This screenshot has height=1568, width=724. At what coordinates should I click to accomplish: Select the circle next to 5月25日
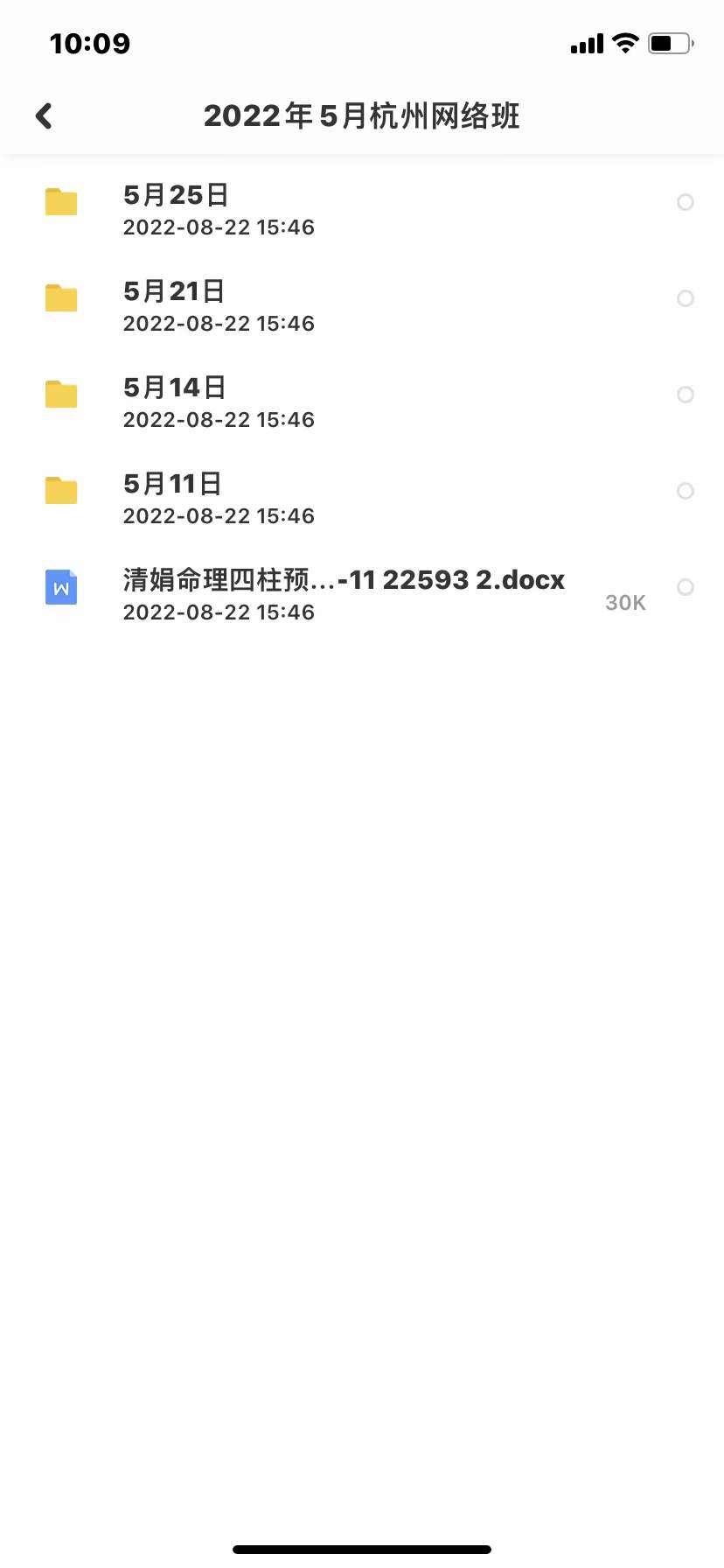pos(686,202)
